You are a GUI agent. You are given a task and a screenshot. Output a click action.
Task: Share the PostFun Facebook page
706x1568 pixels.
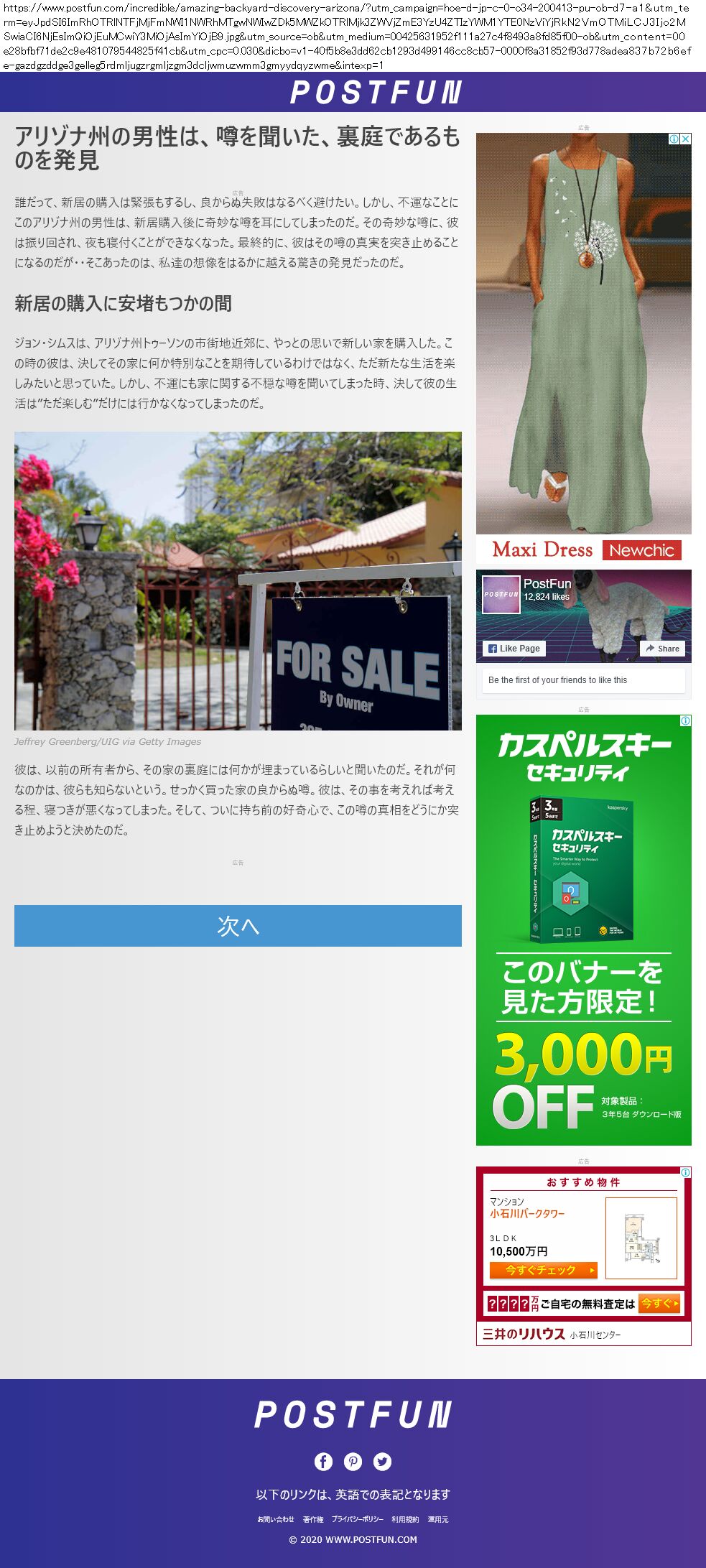[x=662, y=648]
